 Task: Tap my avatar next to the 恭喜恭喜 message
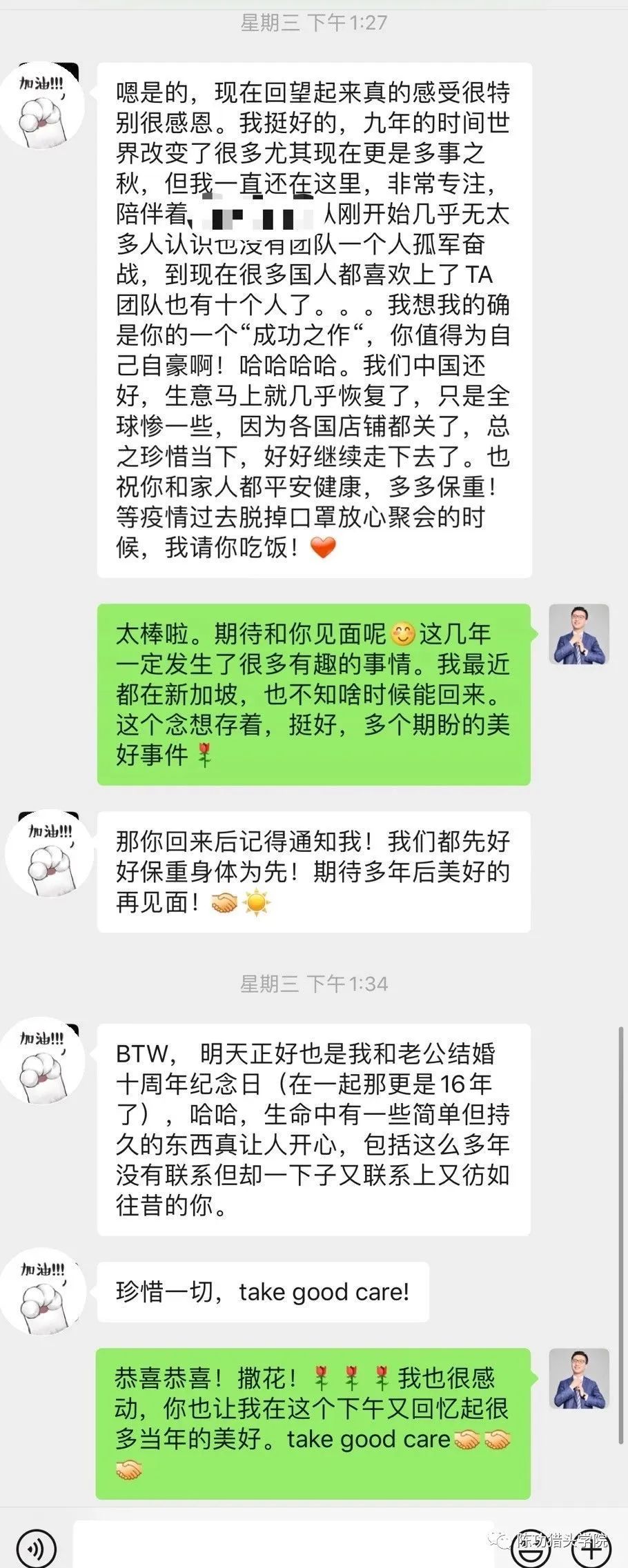(x=579, y=1379)
